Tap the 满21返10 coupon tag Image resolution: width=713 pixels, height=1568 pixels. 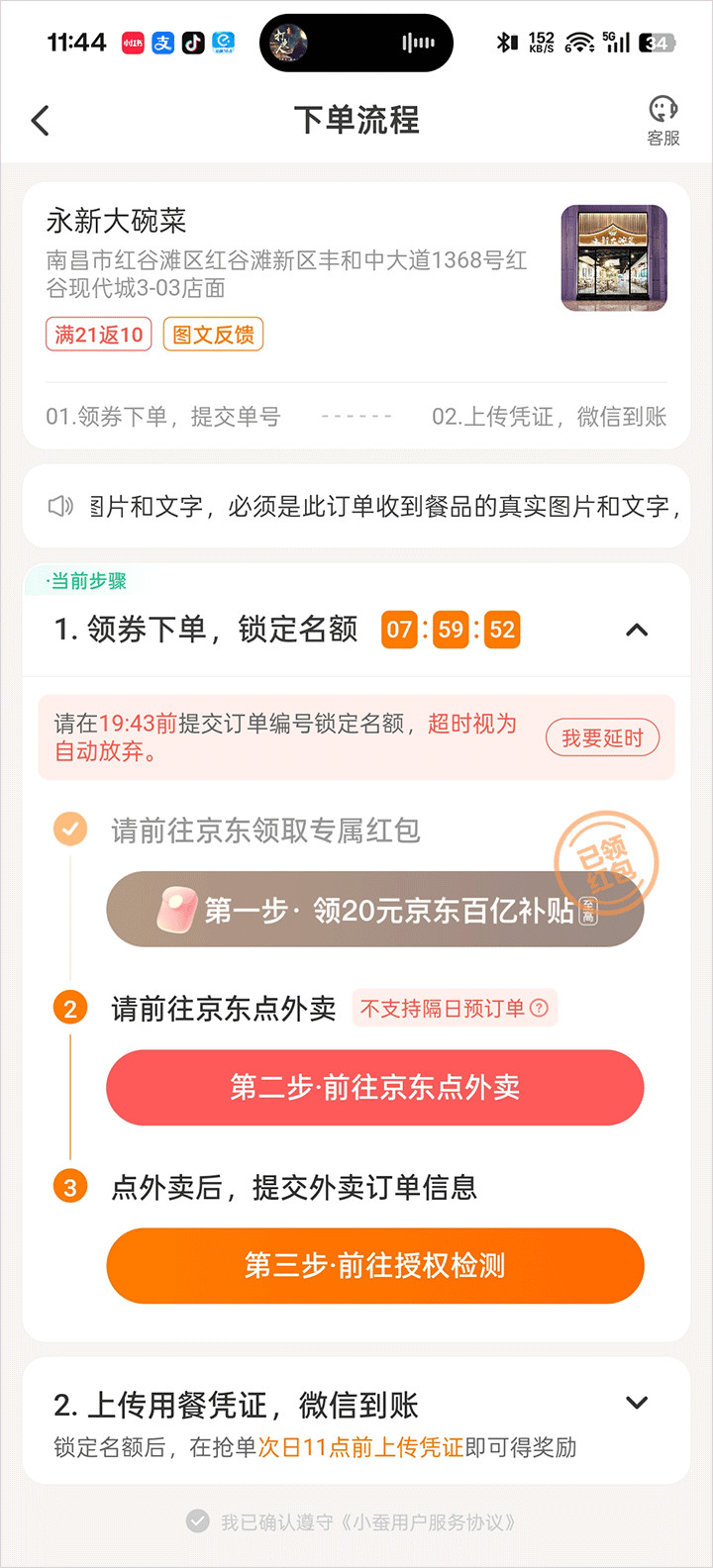pyautogui.click(x=98, y=335)
